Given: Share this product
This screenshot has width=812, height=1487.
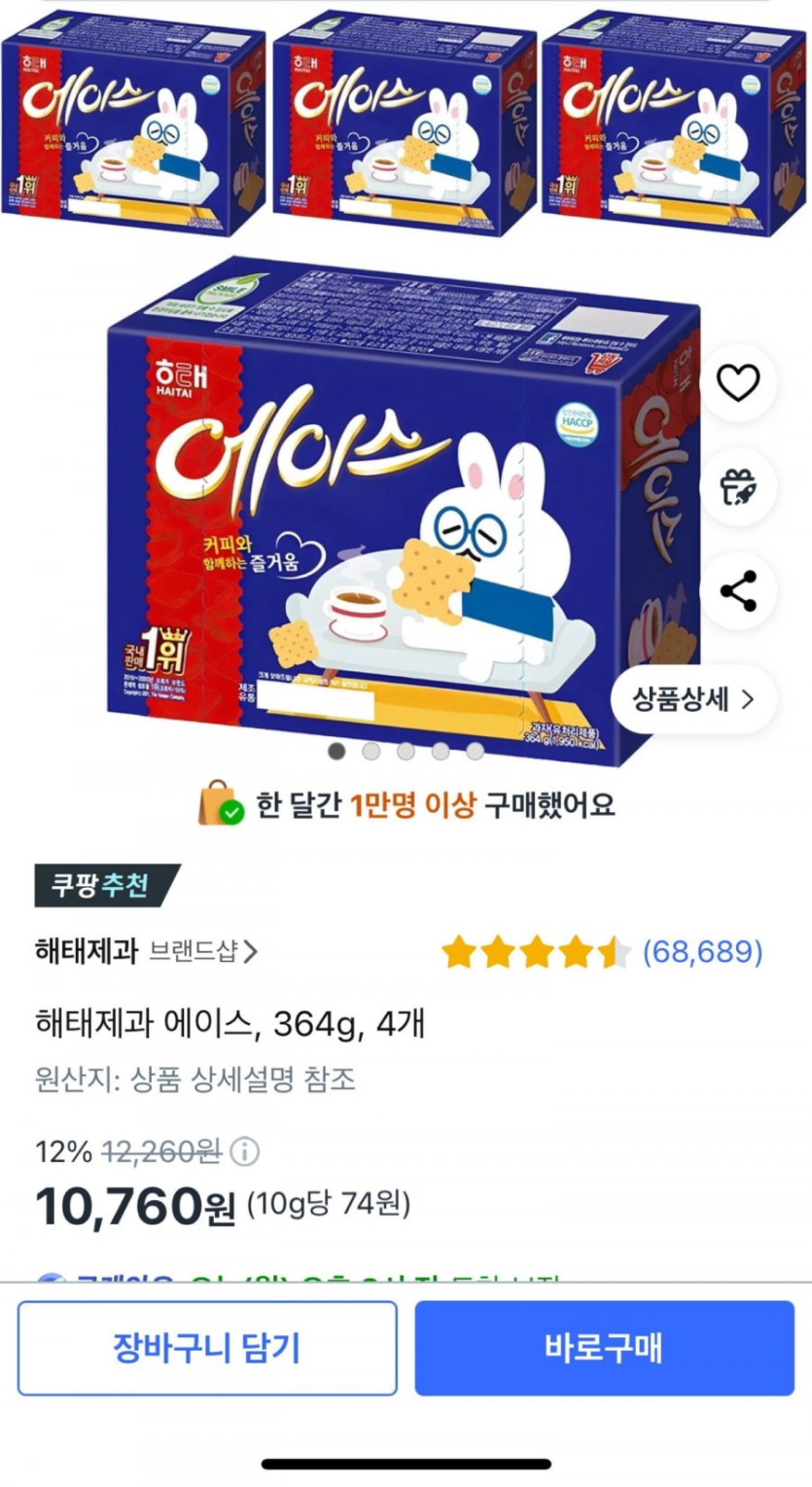Looking at the screenshot, I should [x=738, y=590].
